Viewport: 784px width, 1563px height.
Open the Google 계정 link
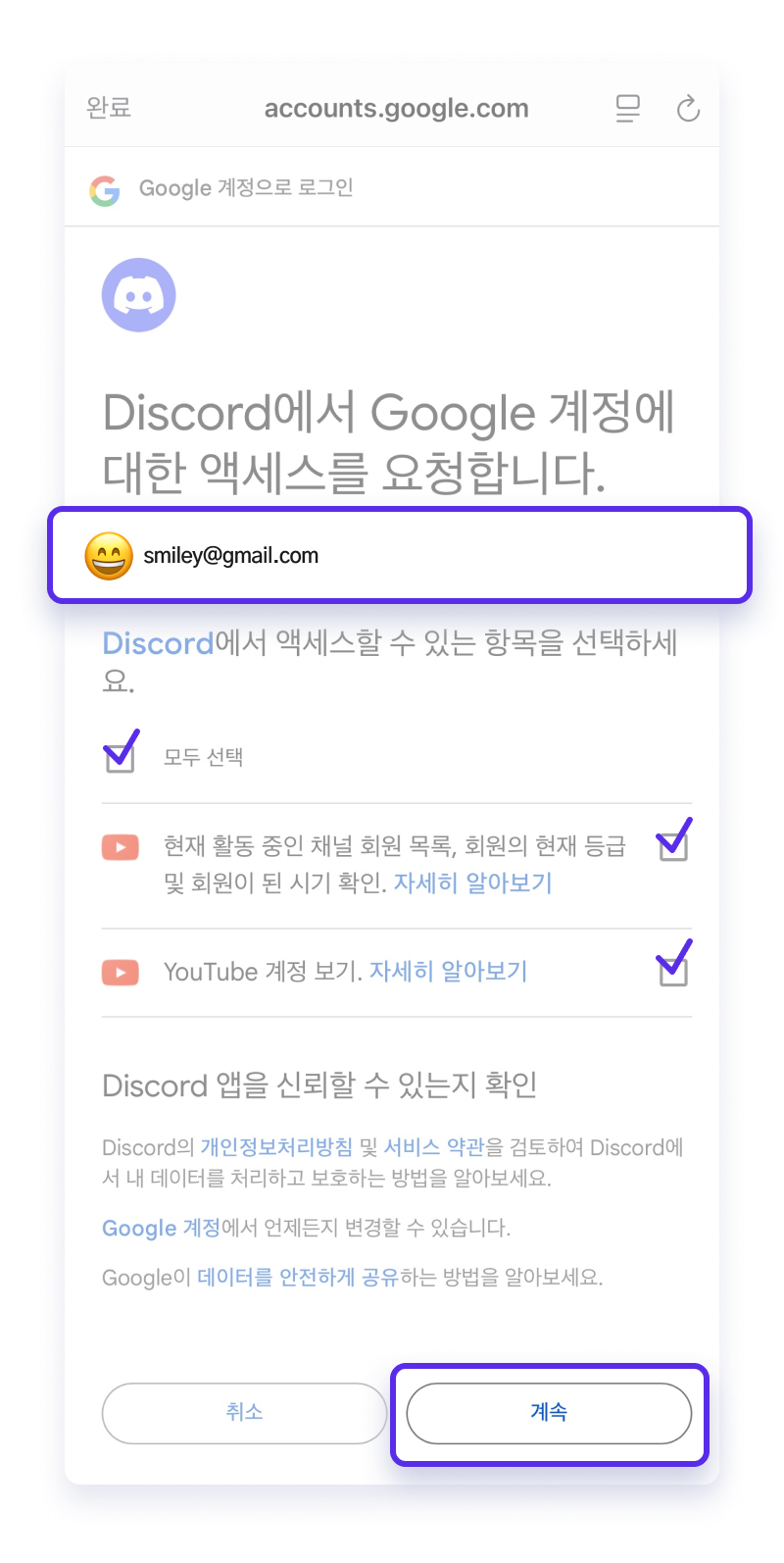161,1228
